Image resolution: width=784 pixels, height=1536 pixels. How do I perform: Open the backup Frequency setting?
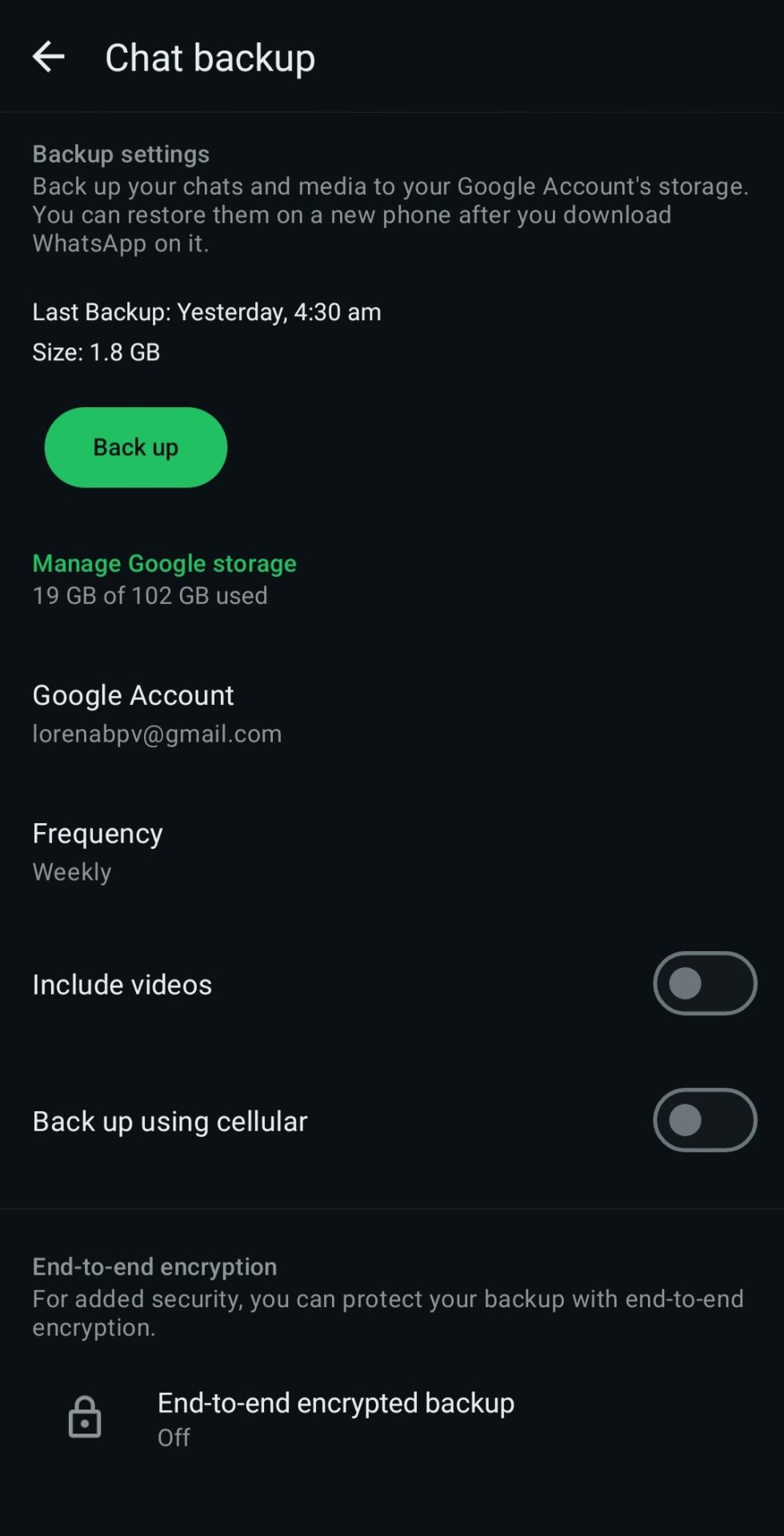(98, 851)
